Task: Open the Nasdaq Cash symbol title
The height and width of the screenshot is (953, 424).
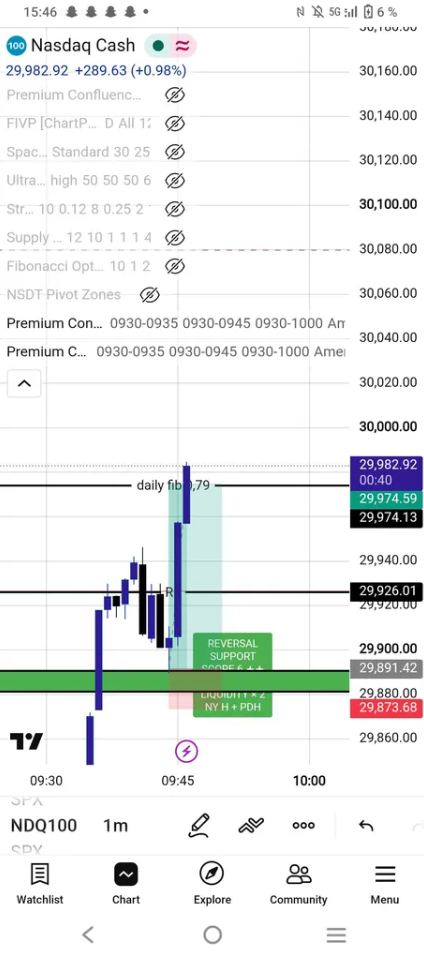Action: coord(83,46)
